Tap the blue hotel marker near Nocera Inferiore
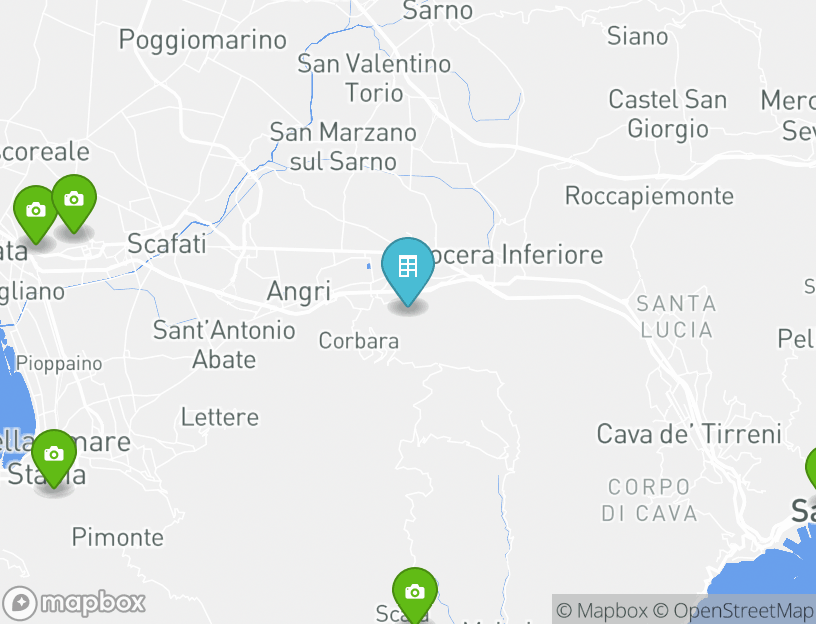The width and height of the screenshot is (816, 624). point(408,268)
